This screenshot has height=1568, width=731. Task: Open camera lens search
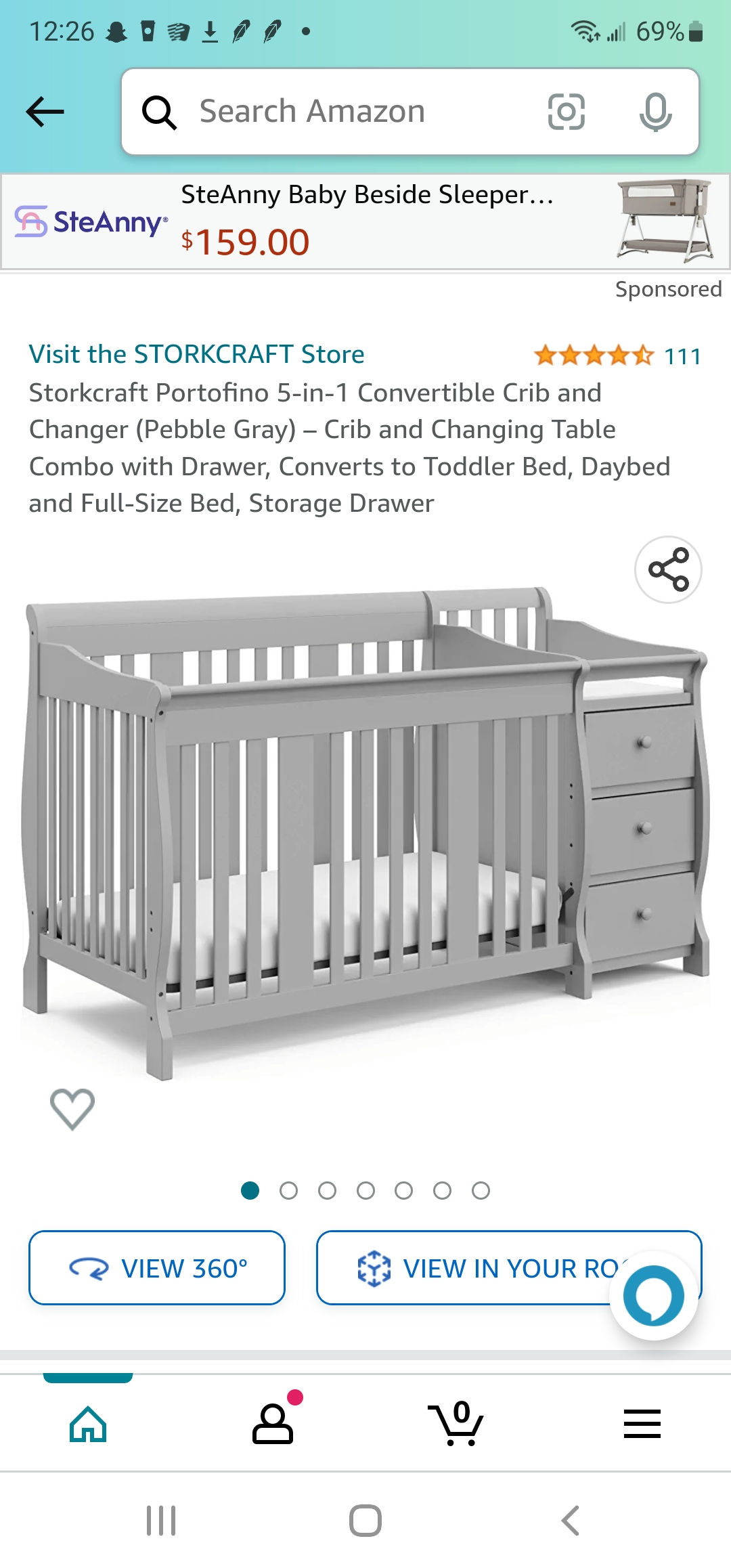tap(566, 112)
